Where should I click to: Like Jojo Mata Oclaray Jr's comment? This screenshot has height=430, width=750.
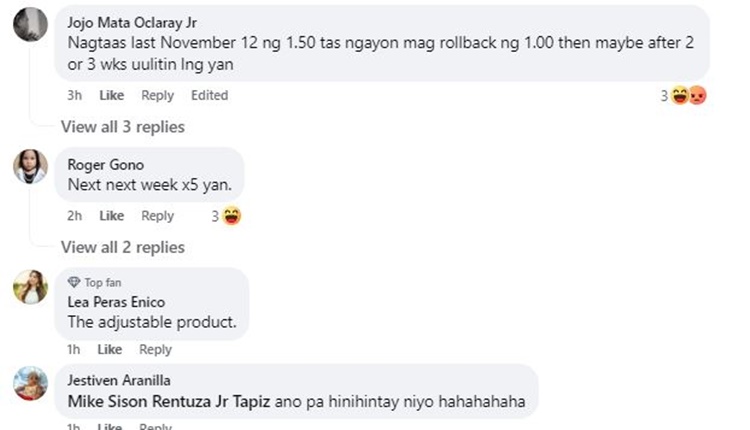coord(111,95)
